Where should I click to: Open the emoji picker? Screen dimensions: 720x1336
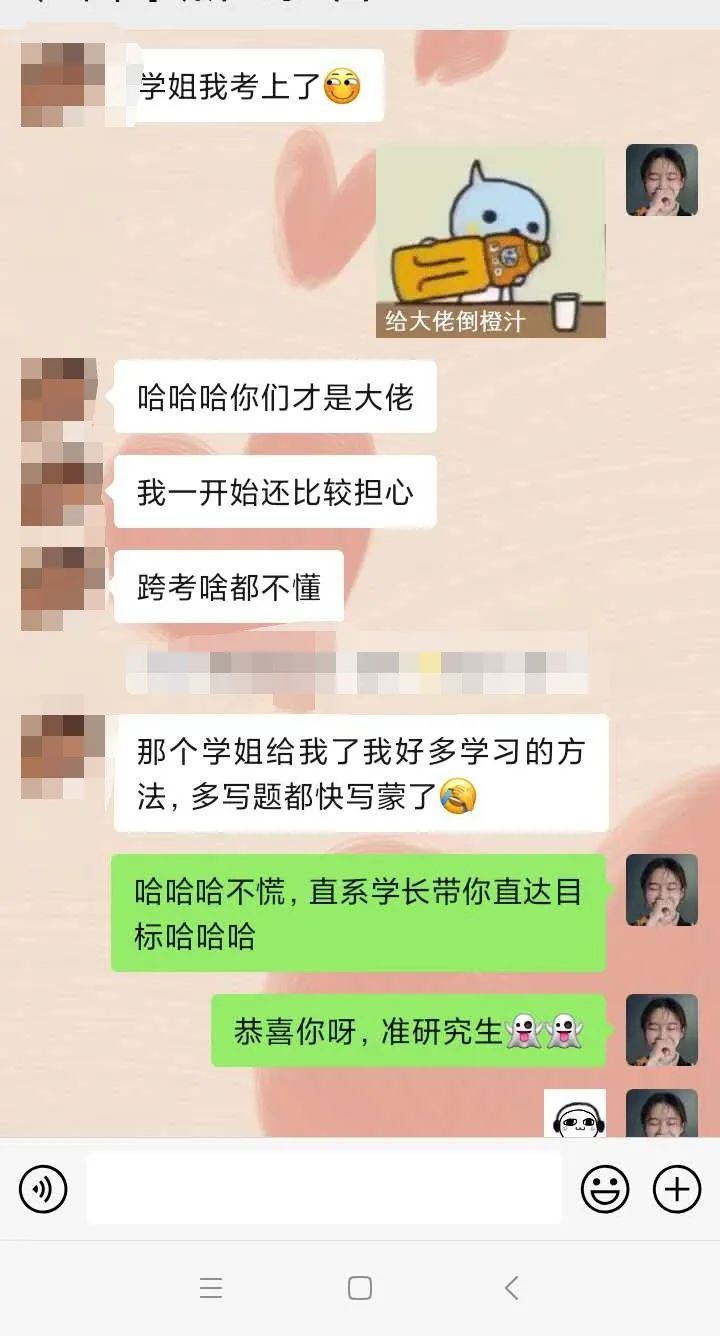click(605, 1189)
